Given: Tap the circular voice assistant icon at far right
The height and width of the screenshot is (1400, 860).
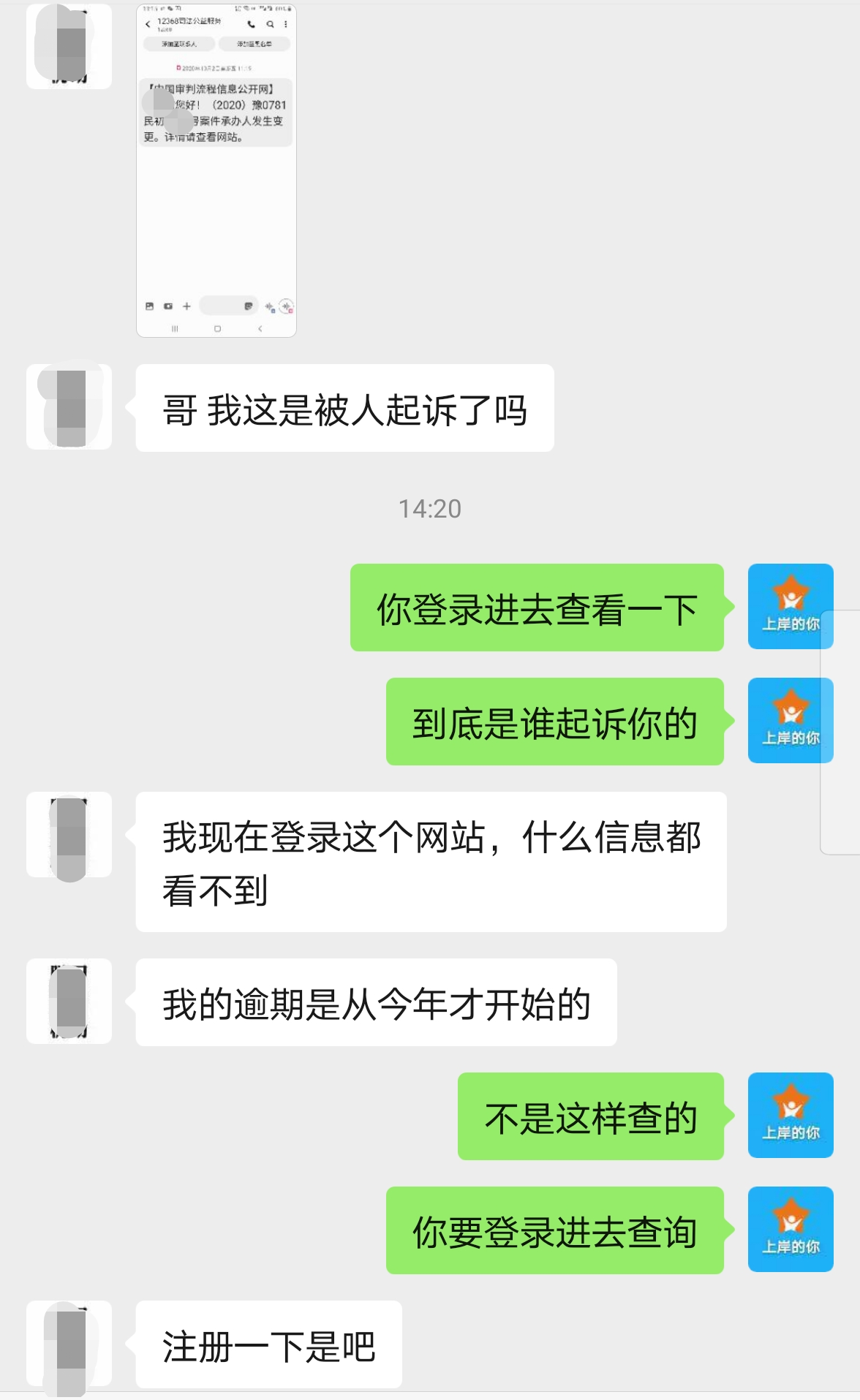Looking at the screenshot, I should (x=284, y=306).
